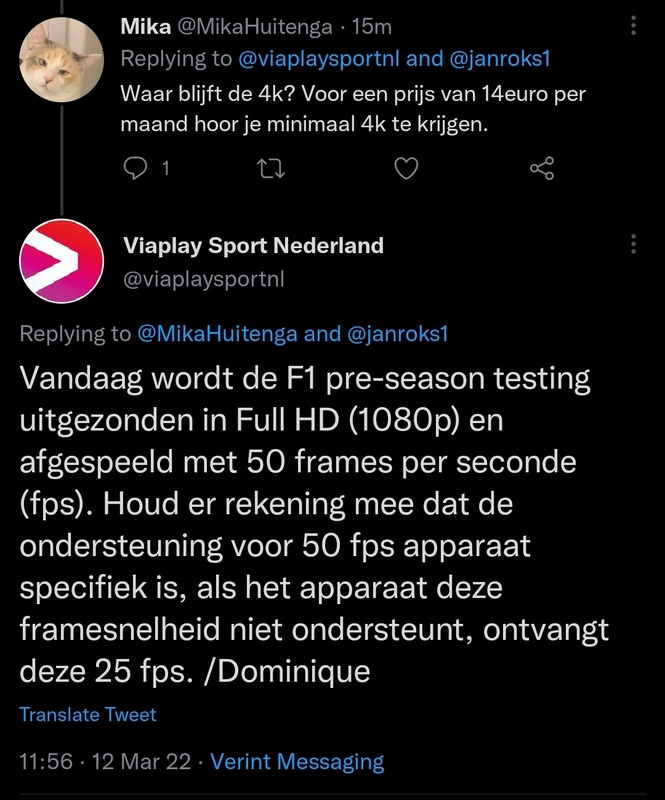Open overflow menu on Mika's tweet
Viewport: 665px width, 800px height.
(633, 26)
